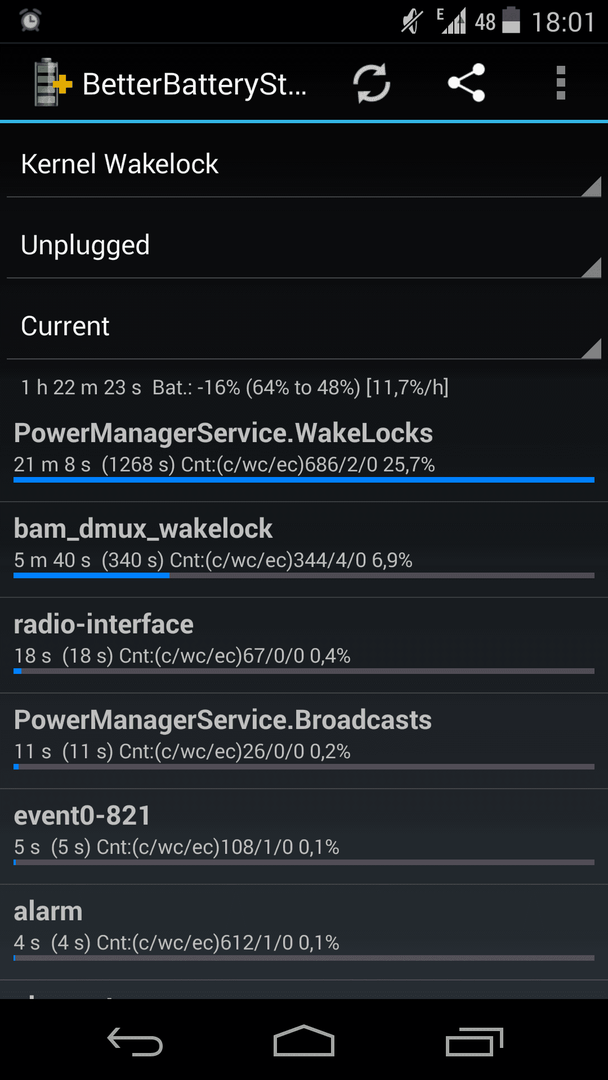Select the bam_dmux_wakelock row
Screen dimensions: 608x1080
pos(304,550)
